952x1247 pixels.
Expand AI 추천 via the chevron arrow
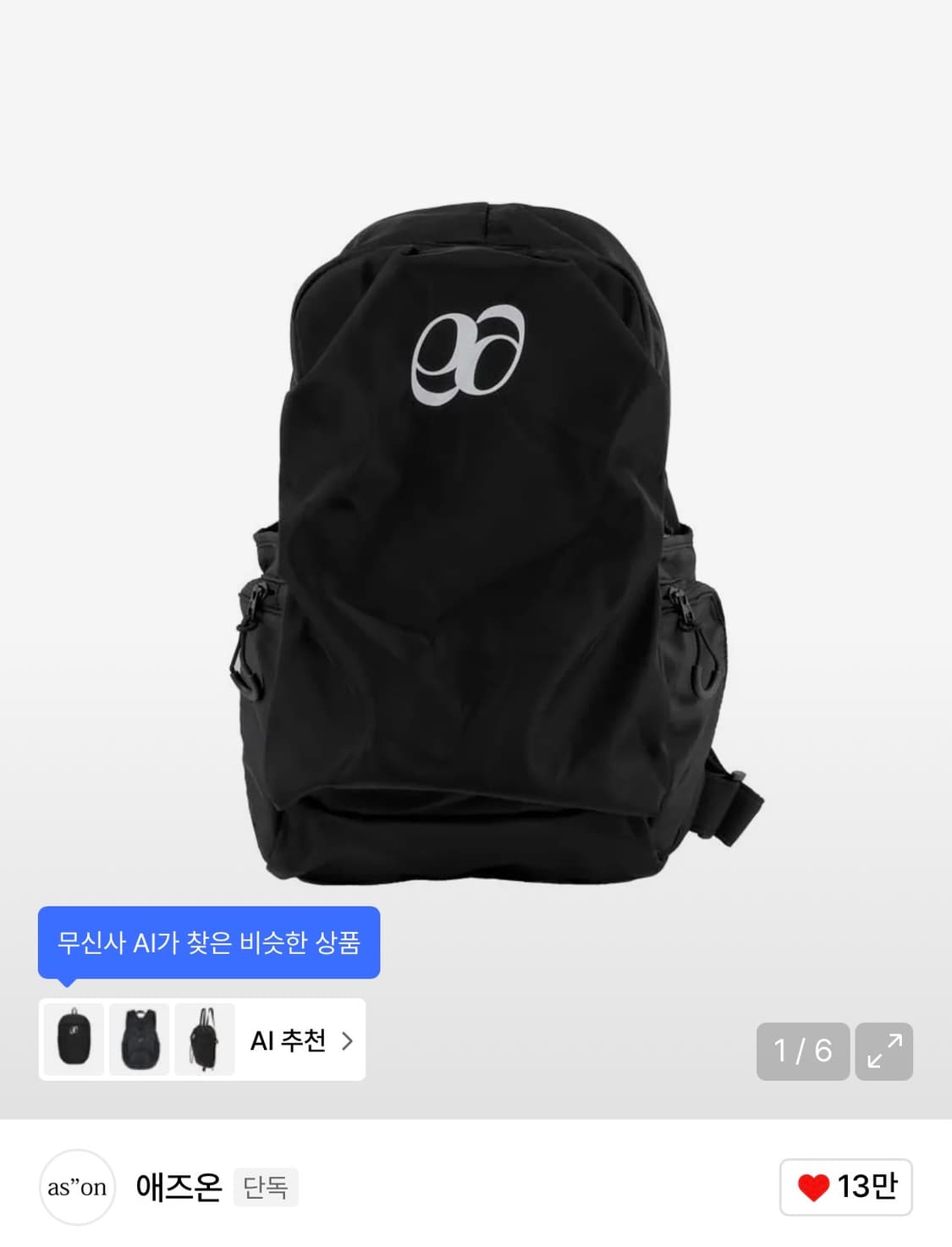346,1040
